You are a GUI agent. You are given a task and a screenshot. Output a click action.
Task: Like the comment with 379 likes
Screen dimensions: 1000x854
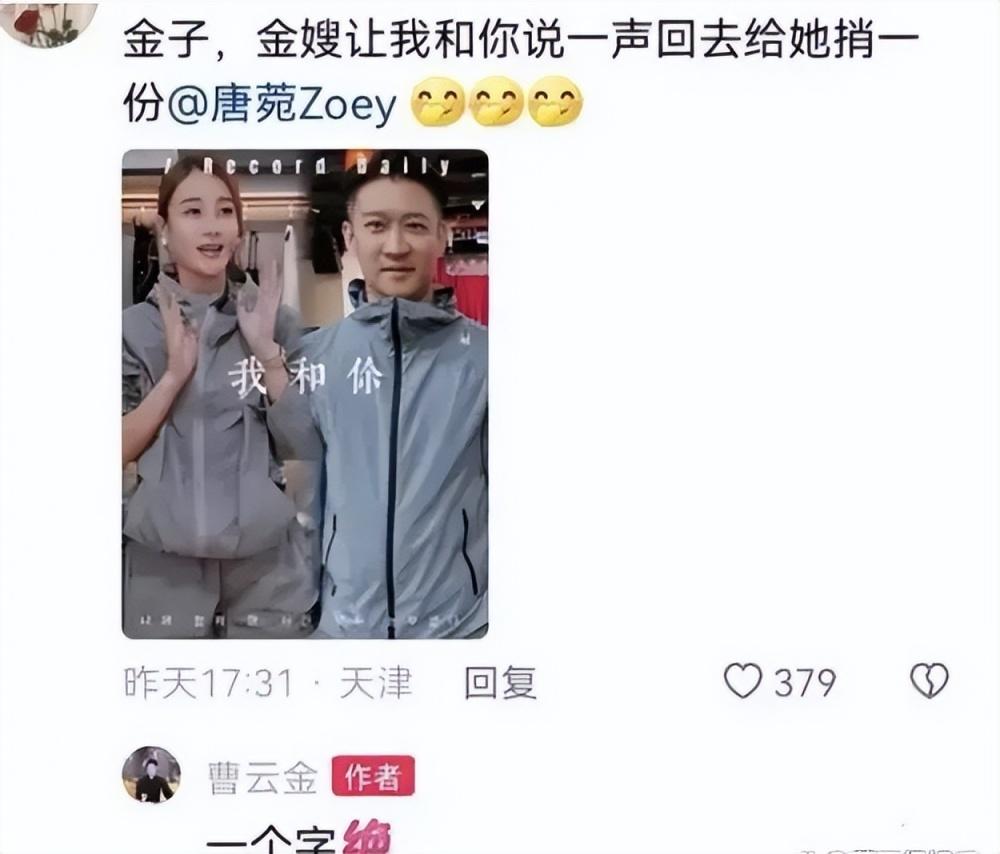pos(743,682)
